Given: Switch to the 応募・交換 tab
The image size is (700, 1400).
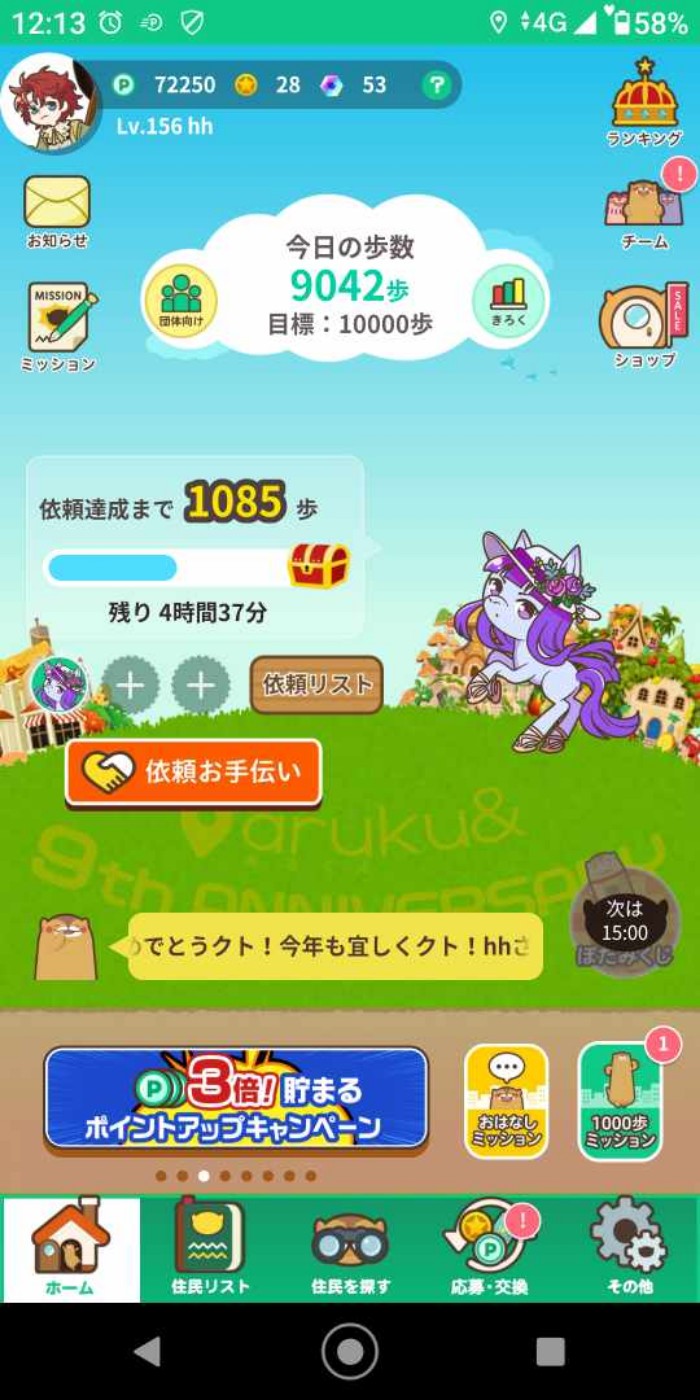Looking at the screenshot, I should pos(489,1250).
